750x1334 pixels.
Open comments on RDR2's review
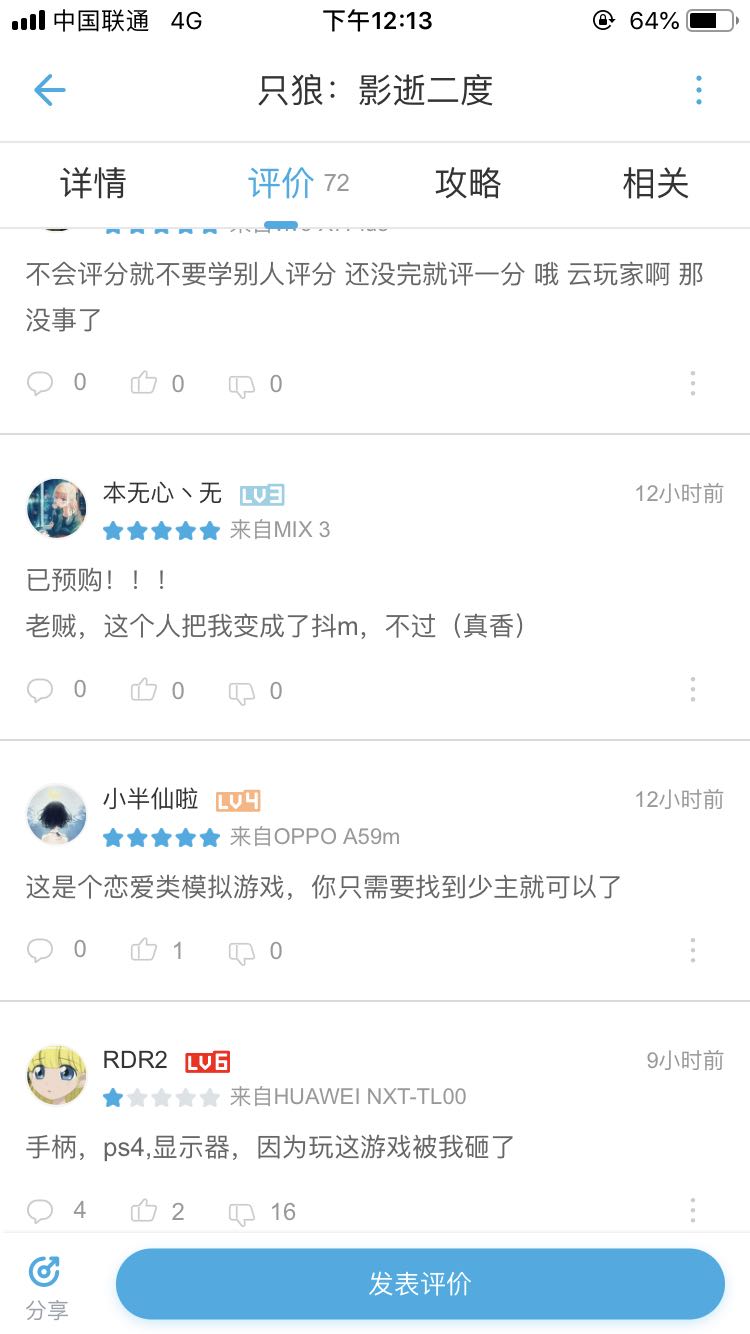click(x=40, y=1212)
